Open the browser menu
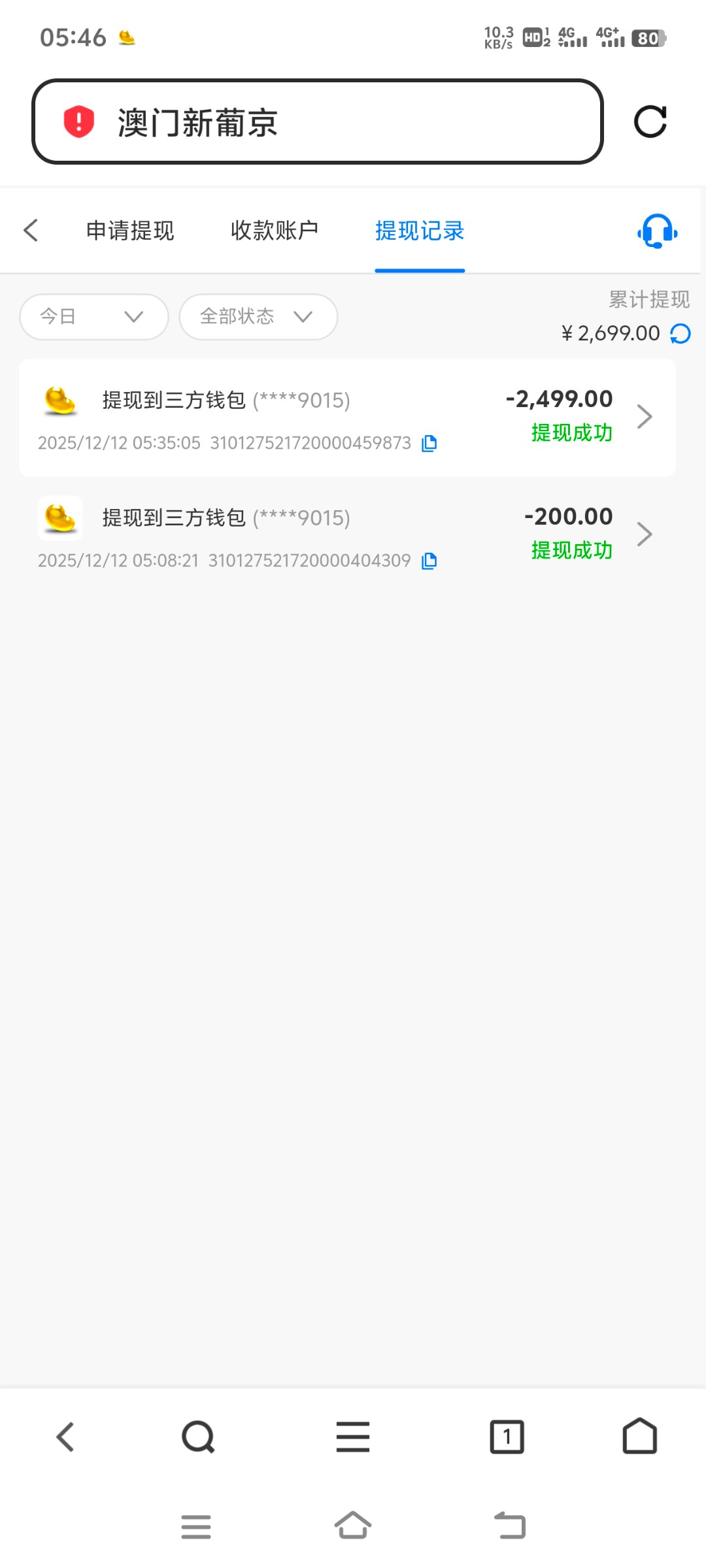Viewport: 706px width, 1568px height. point(353,1437)
